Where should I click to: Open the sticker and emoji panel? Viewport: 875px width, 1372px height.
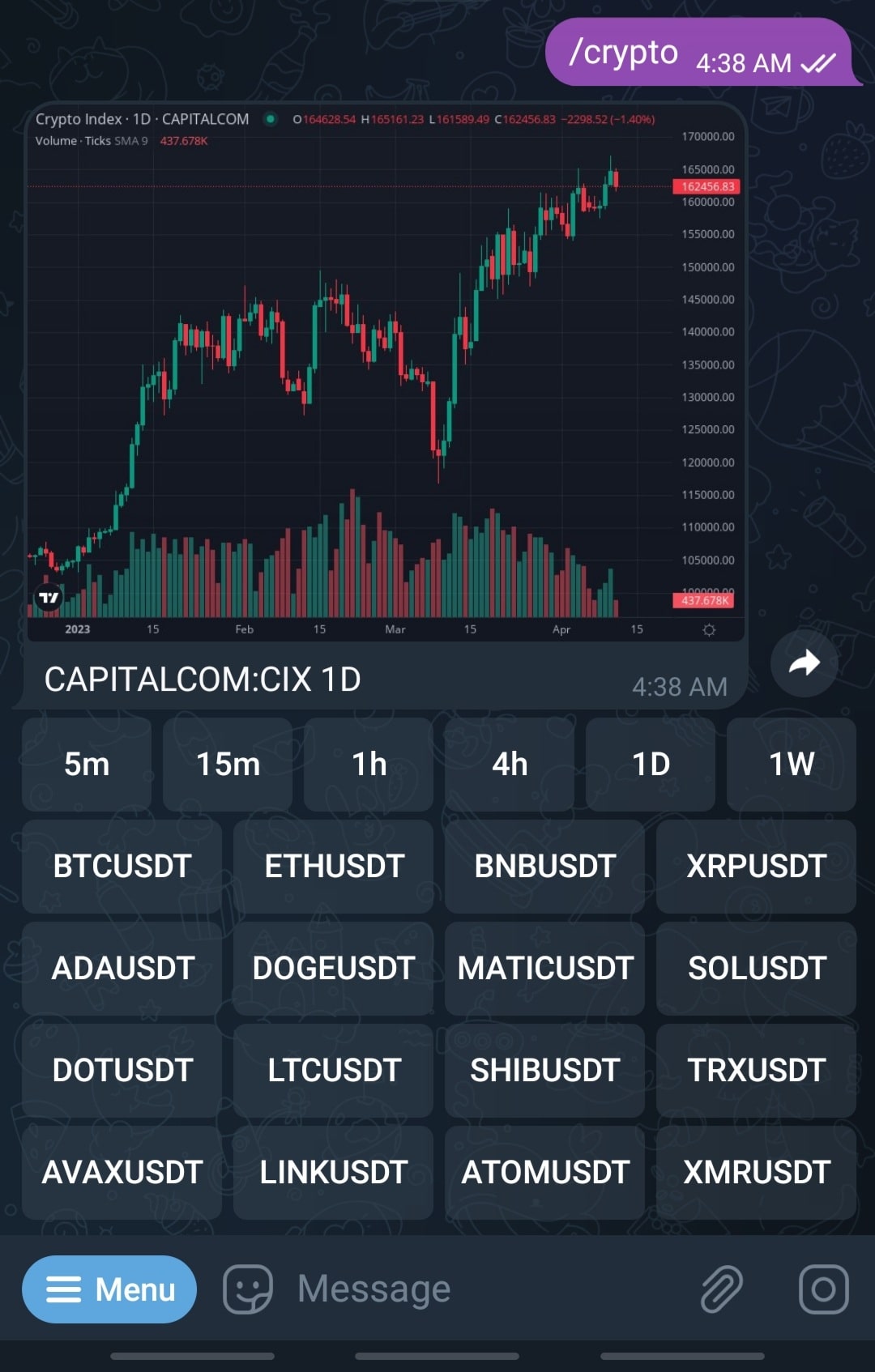250,1288
